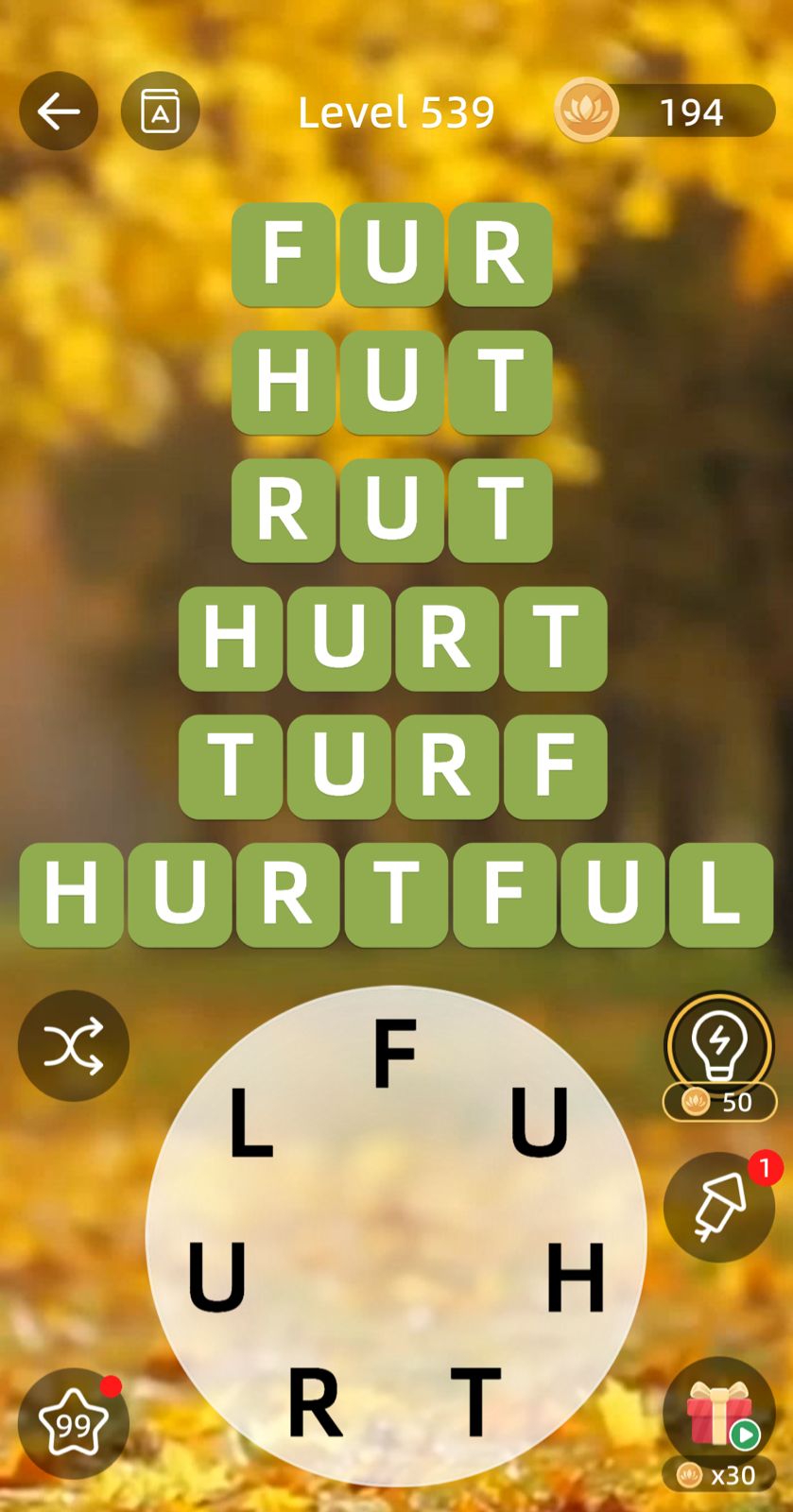This screenshot has height=1512, width=793.
Task: Go back with the arrow button
Action: (x=59, y=112)
